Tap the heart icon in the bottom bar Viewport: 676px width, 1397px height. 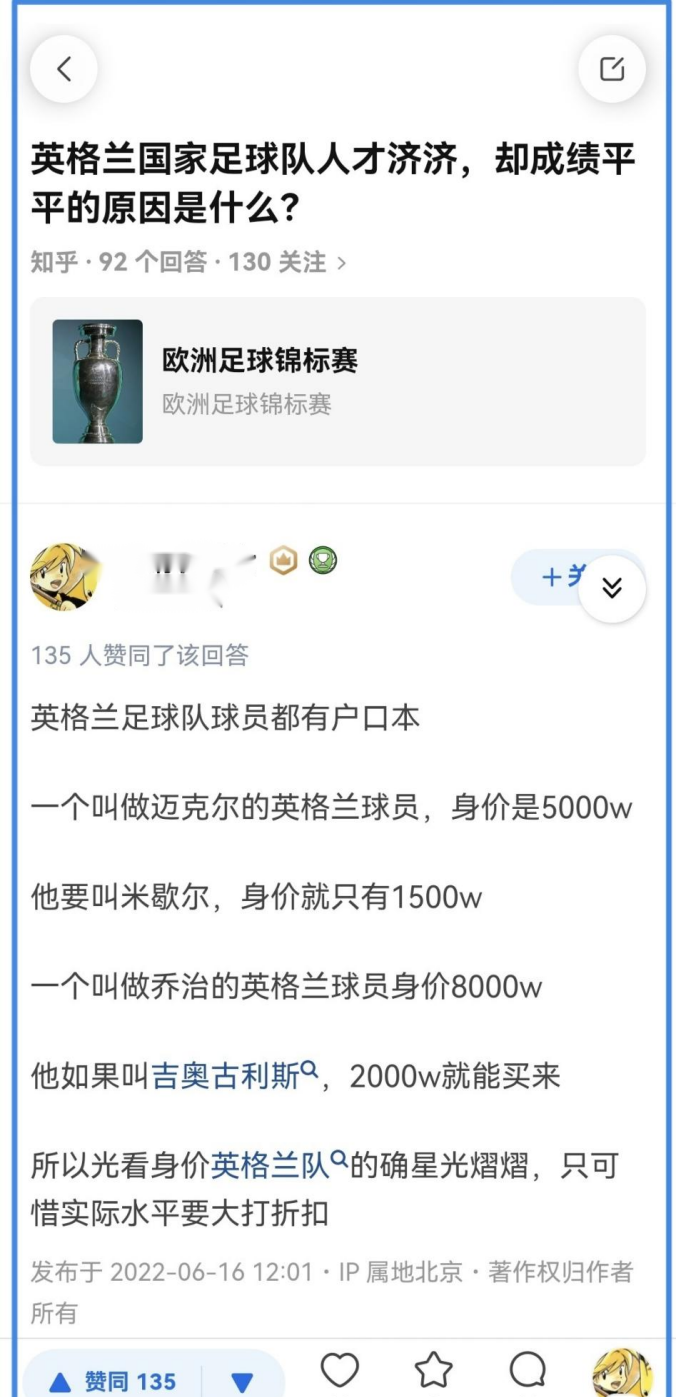(x=340, y=1369)
